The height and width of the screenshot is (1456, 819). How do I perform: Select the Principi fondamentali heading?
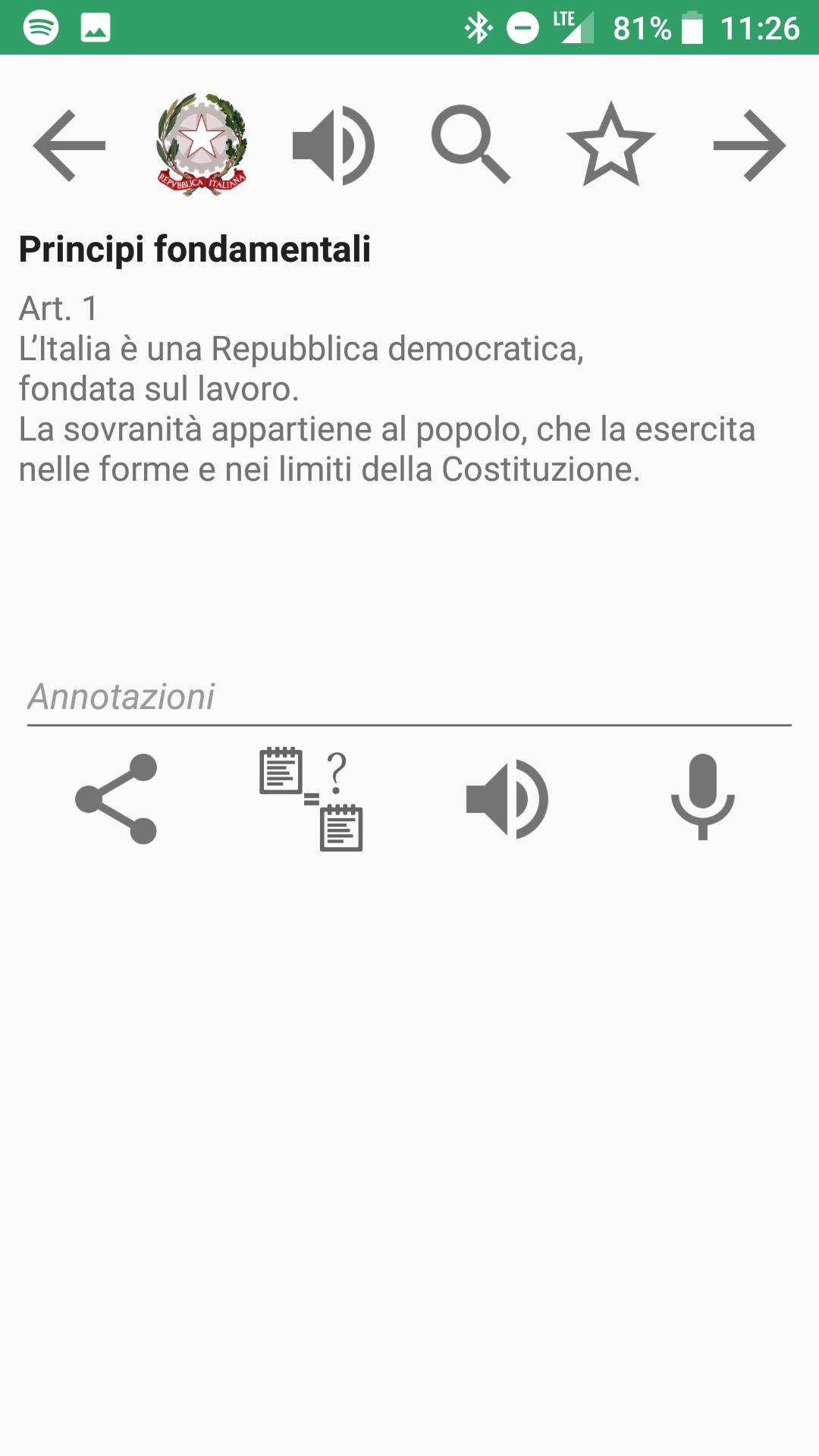pyautogui.click(x=193, y=248)
